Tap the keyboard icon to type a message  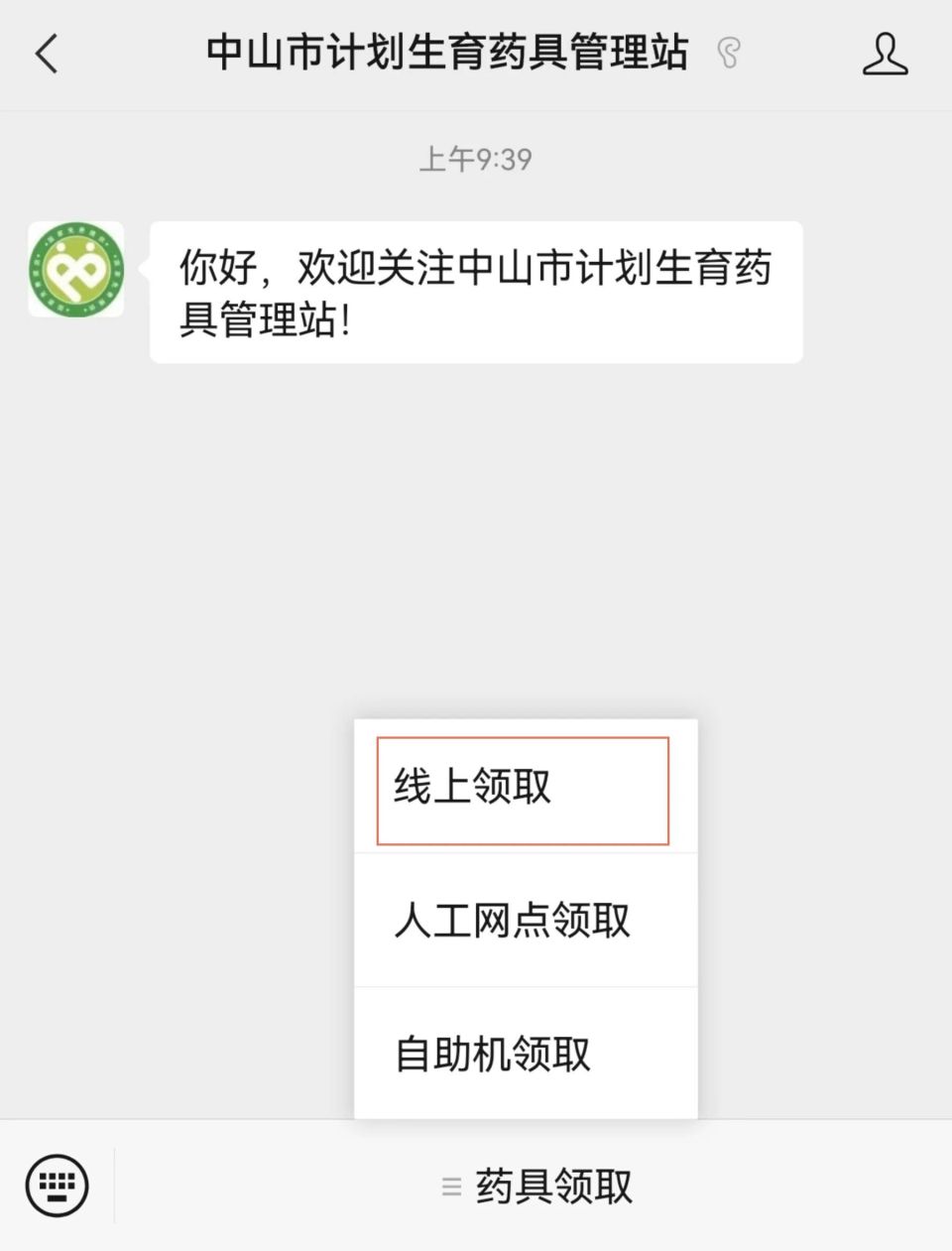click(x=58, y=1183)
